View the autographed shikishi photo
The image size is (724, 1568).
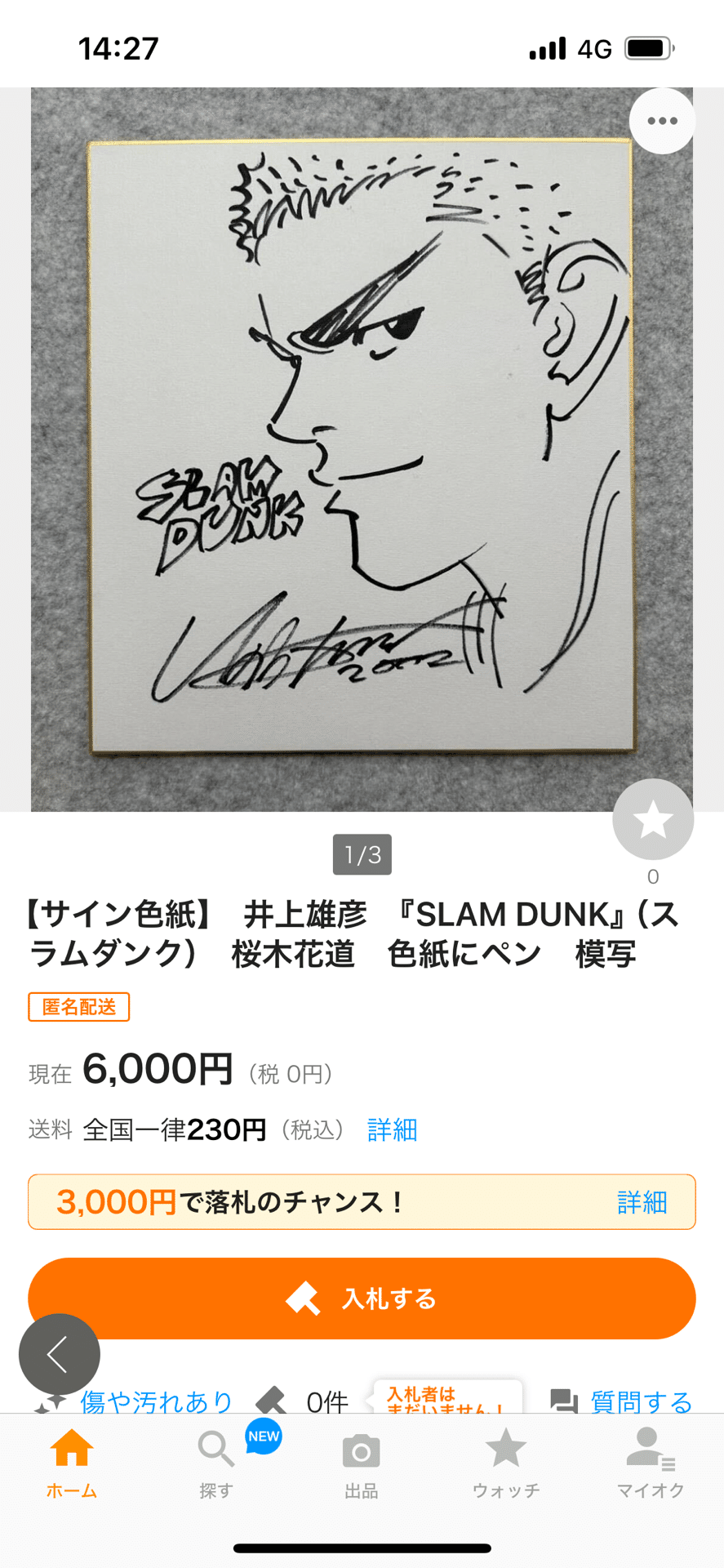(362, 445)
